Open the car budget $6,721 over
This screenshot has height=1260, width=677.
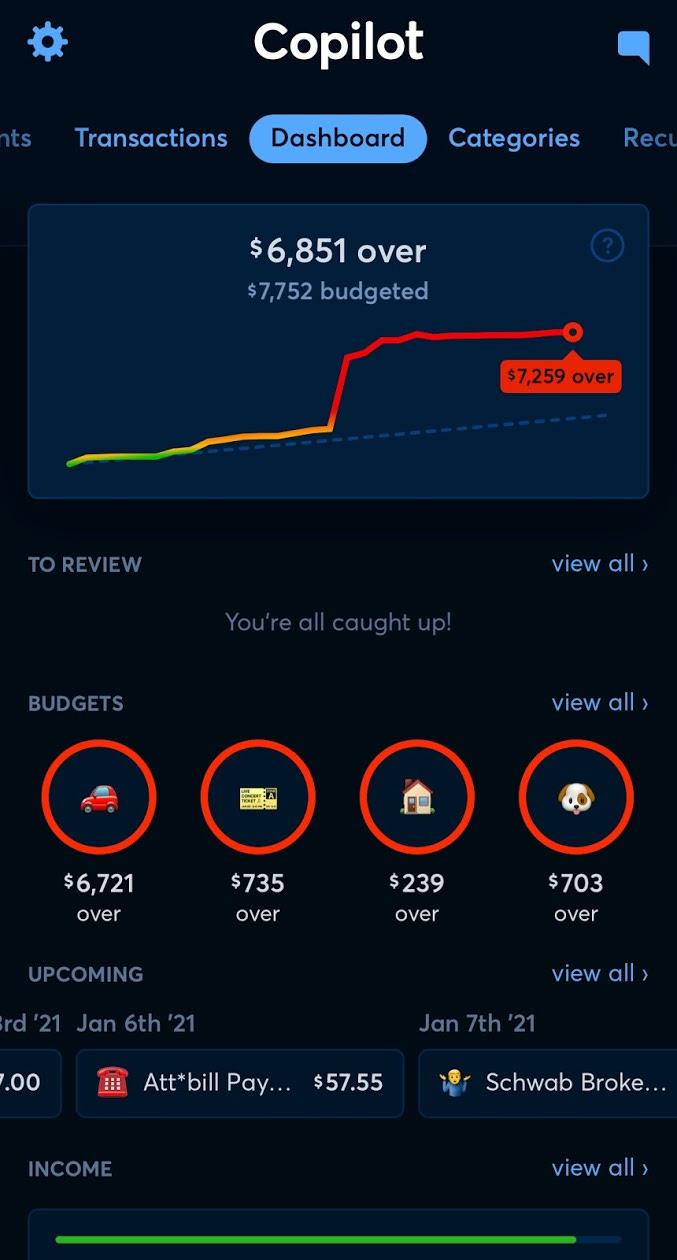(99, 797)
